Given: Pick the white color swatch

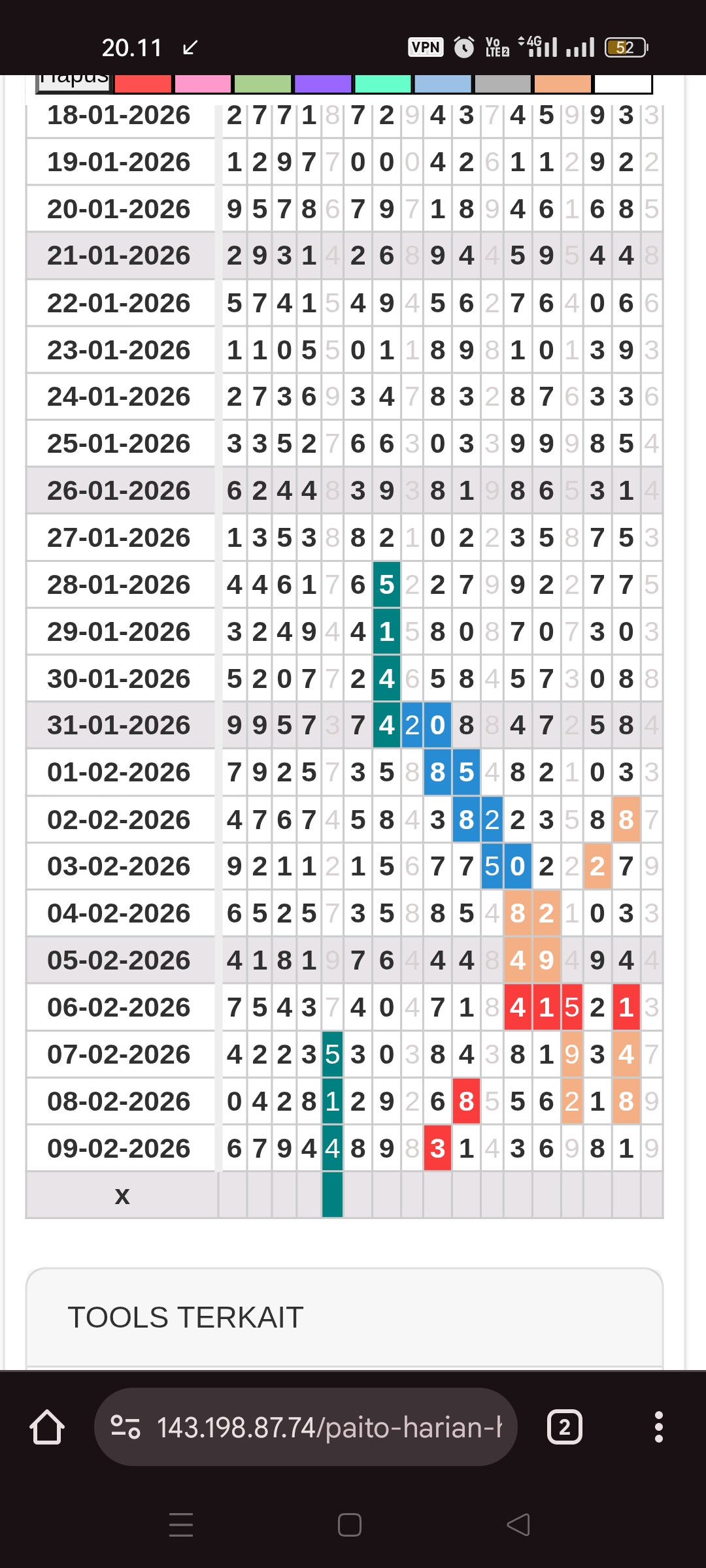Looking at the screenshot, I should 623,84.
